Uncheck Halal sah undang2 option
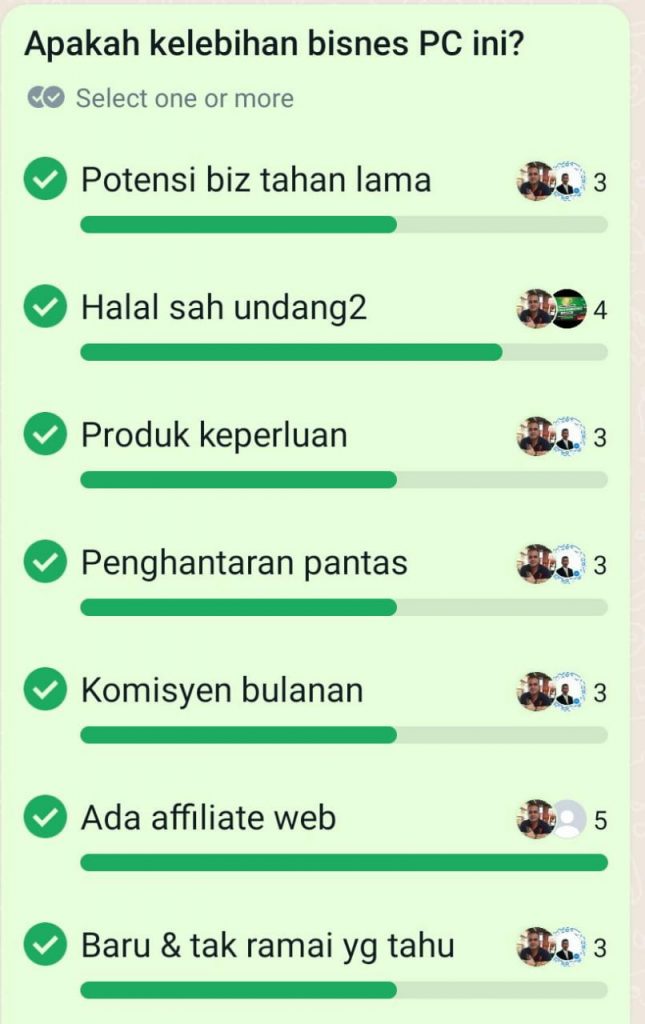645x1024 pixels. (44, 308)
